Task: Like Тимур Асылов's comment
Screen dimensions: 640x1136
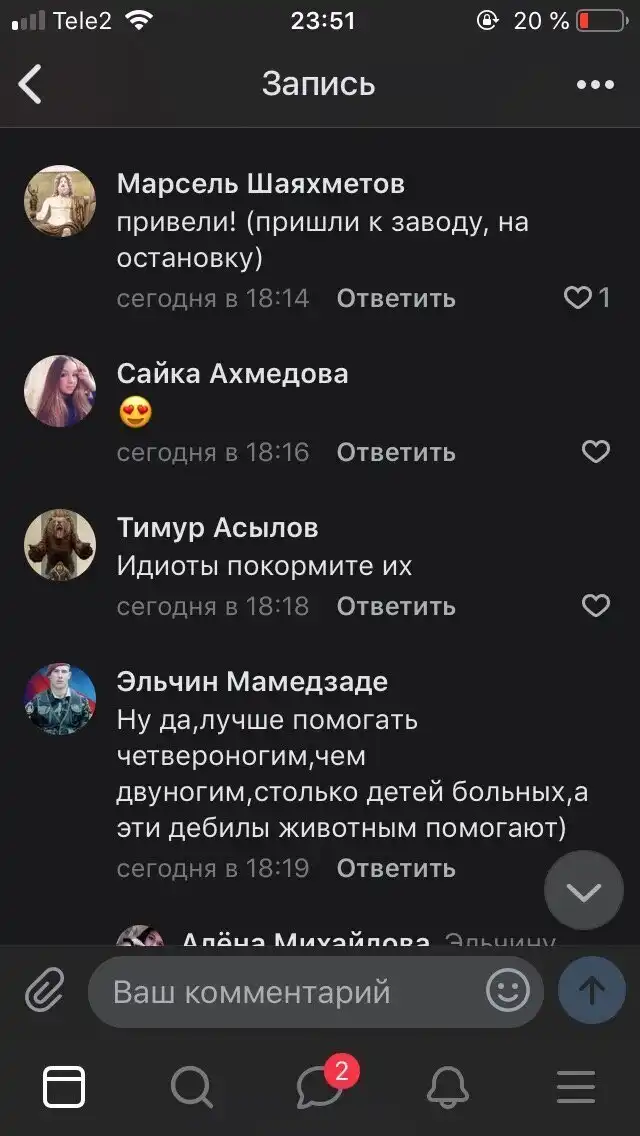Action: pyautogui.click(x=595, y=606)
